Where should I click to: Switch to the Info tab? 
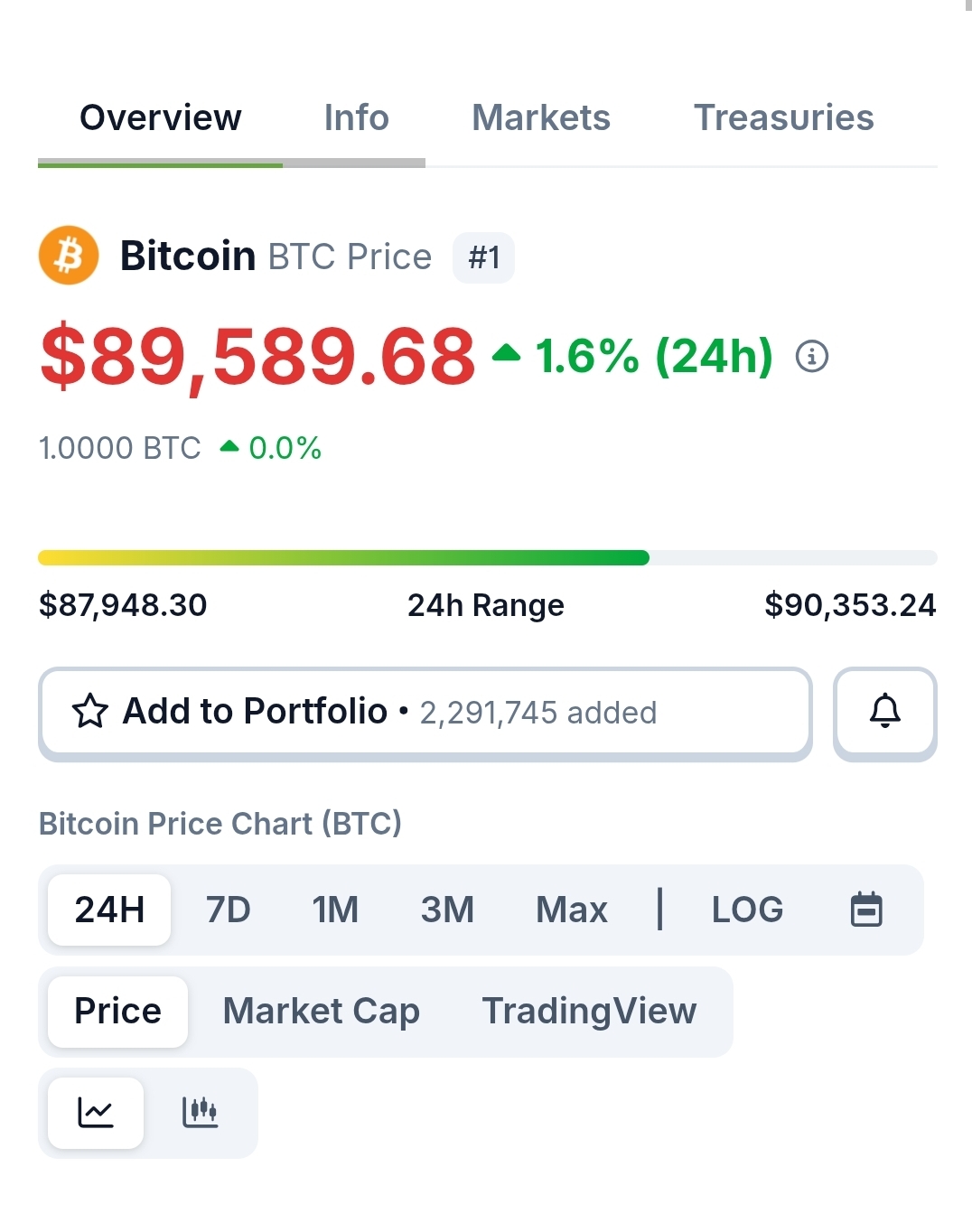click(x=356, y=118)
